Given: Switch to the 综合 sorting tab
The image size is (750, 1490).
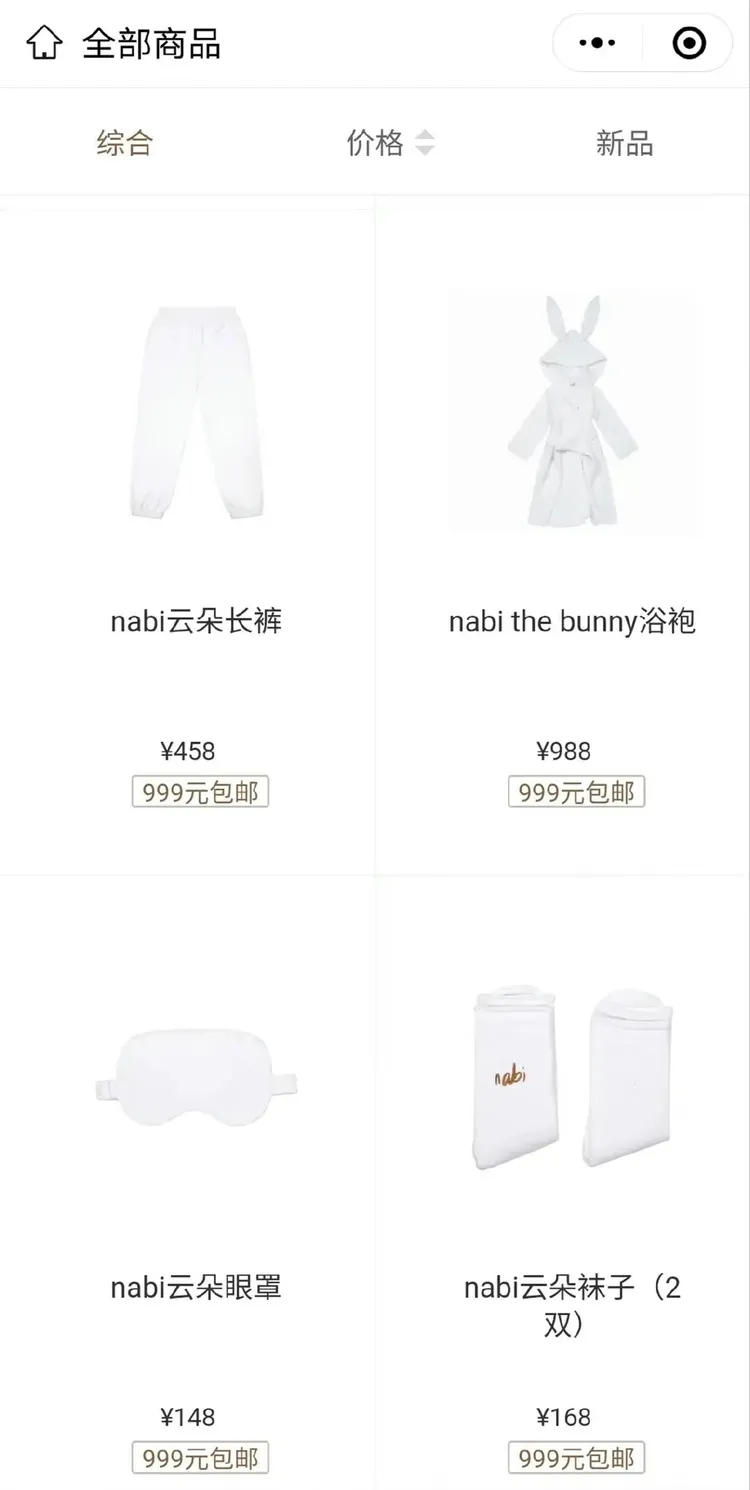Looking at the screenshot, I should [125, 143].
